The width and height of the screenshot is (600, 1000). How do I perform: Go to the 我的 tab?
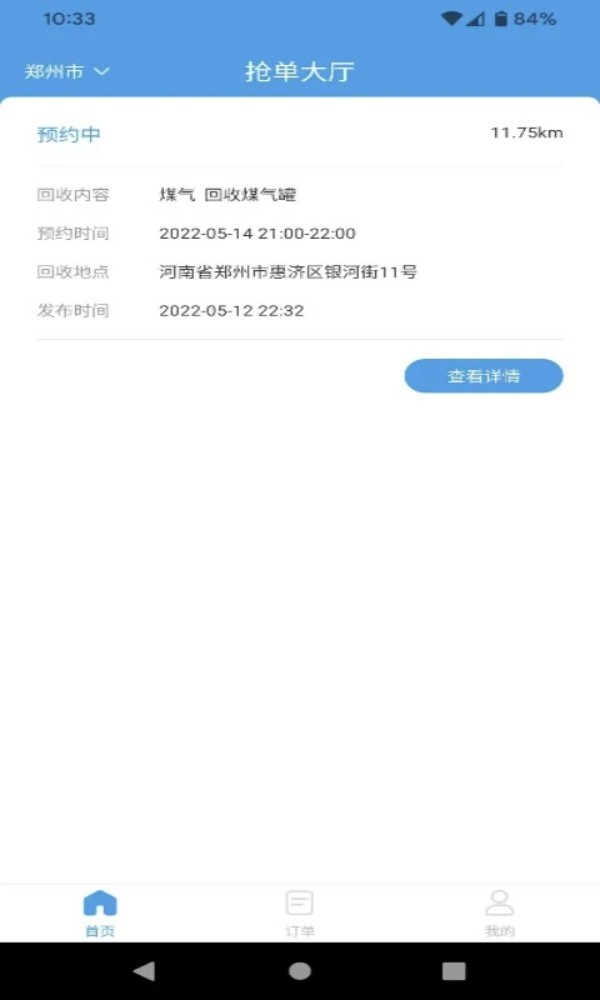pos(499,912)
